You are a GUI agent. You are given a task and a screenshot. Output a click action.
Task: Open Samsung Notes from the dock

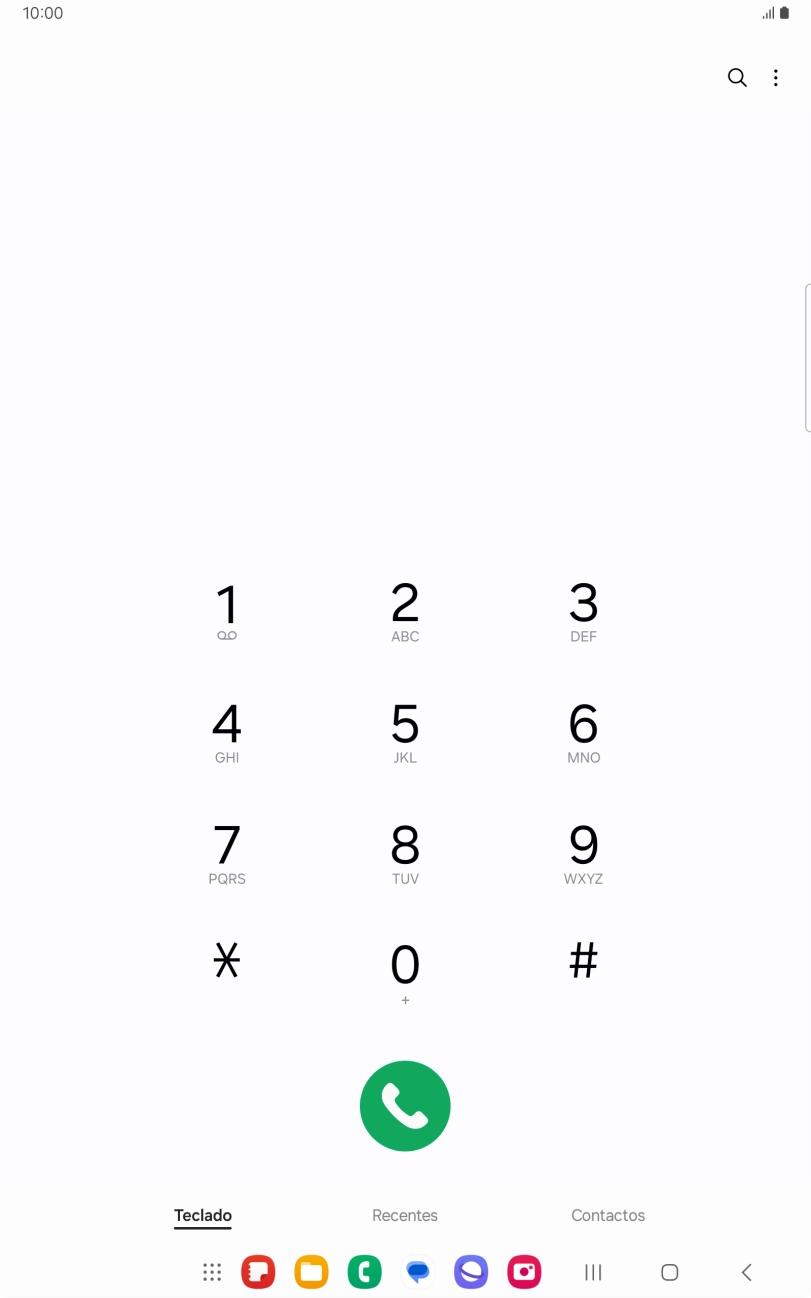tap(257, 1271)
